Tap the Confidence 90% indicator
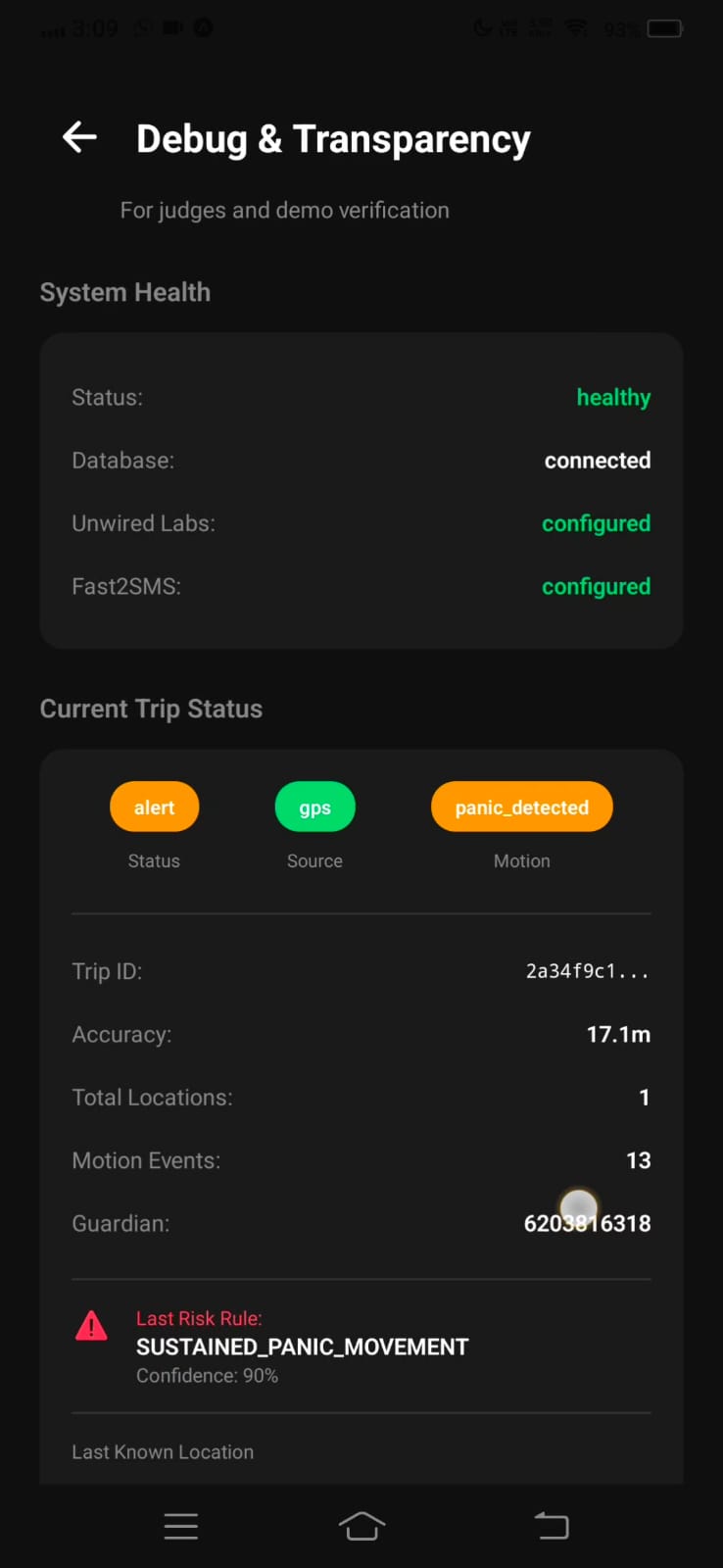The width and height of the screenshot is (723, 1568). point(207,1375)
